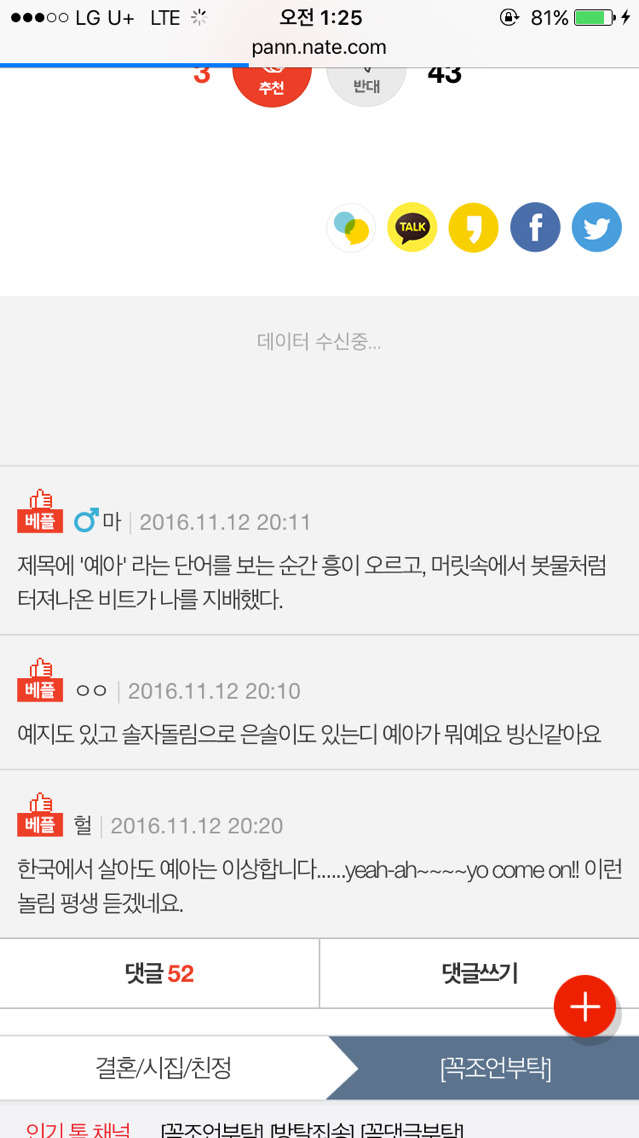Share this post on Twitter
The height and width of the screenshot is (1138, 639).
click(x=596, y=228)
